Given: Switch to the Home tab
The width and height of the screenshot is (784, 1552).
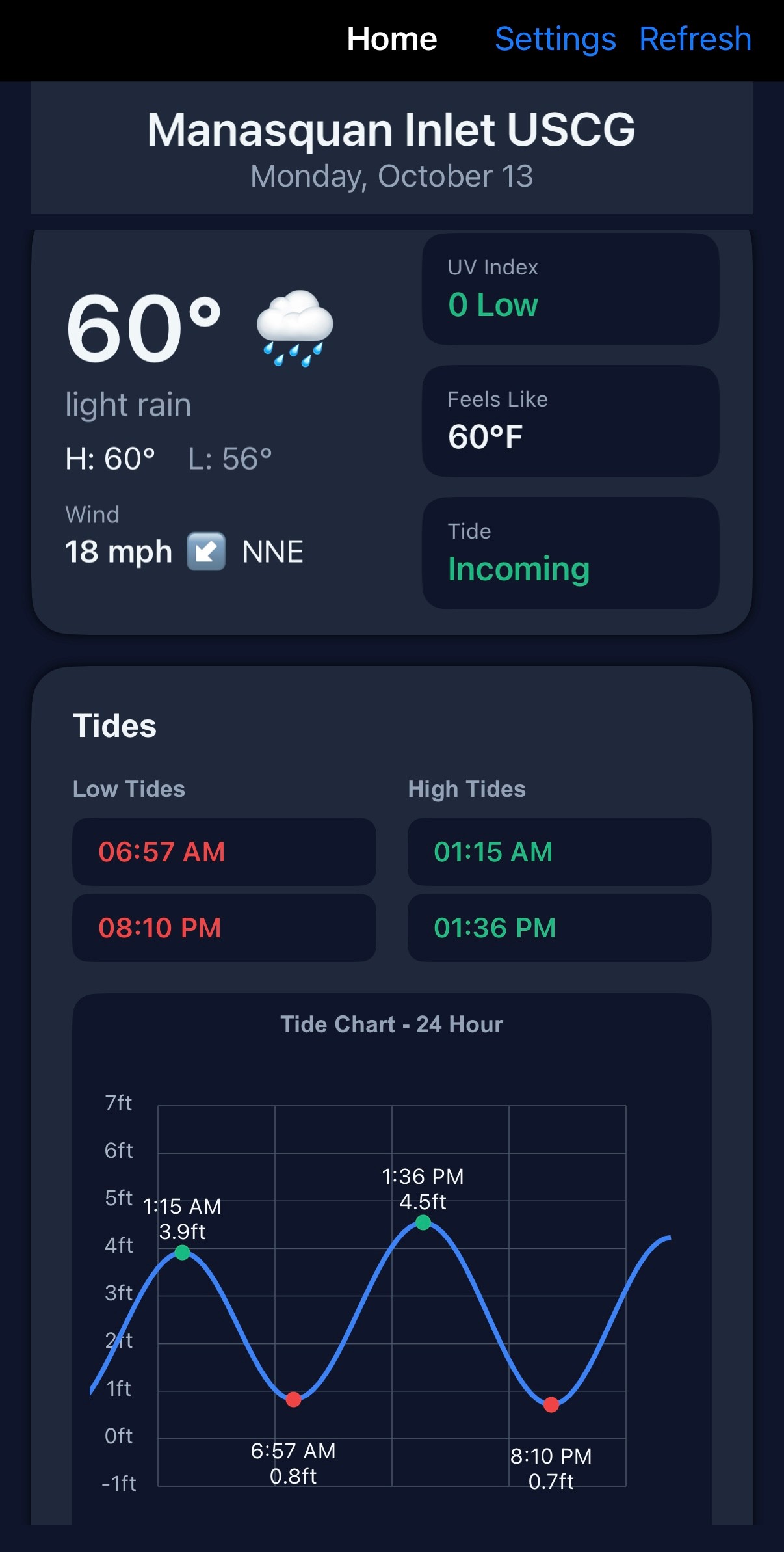Looking at the screenshot, I should pyautogui.click(x=391, y=40).
